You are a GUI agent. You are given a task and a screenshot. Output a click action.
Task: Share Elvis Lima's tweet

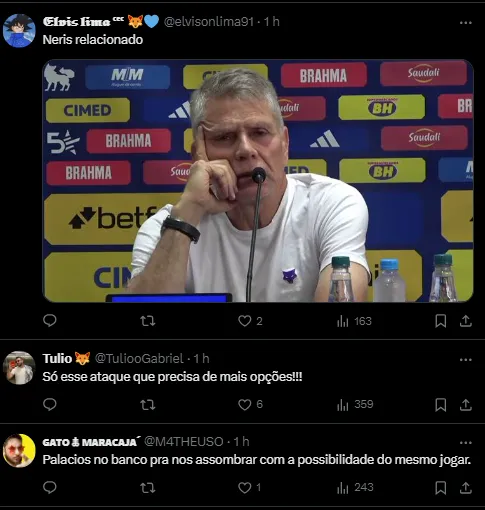(x=465, y=321)
